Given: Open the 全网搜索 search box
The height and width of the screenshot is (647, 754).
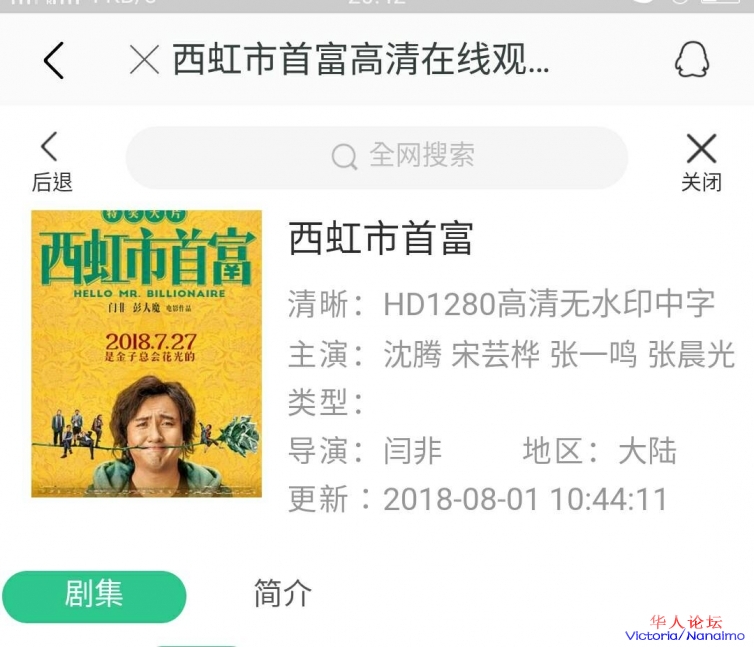Looking at the screenshot, I should coord(376,157).
